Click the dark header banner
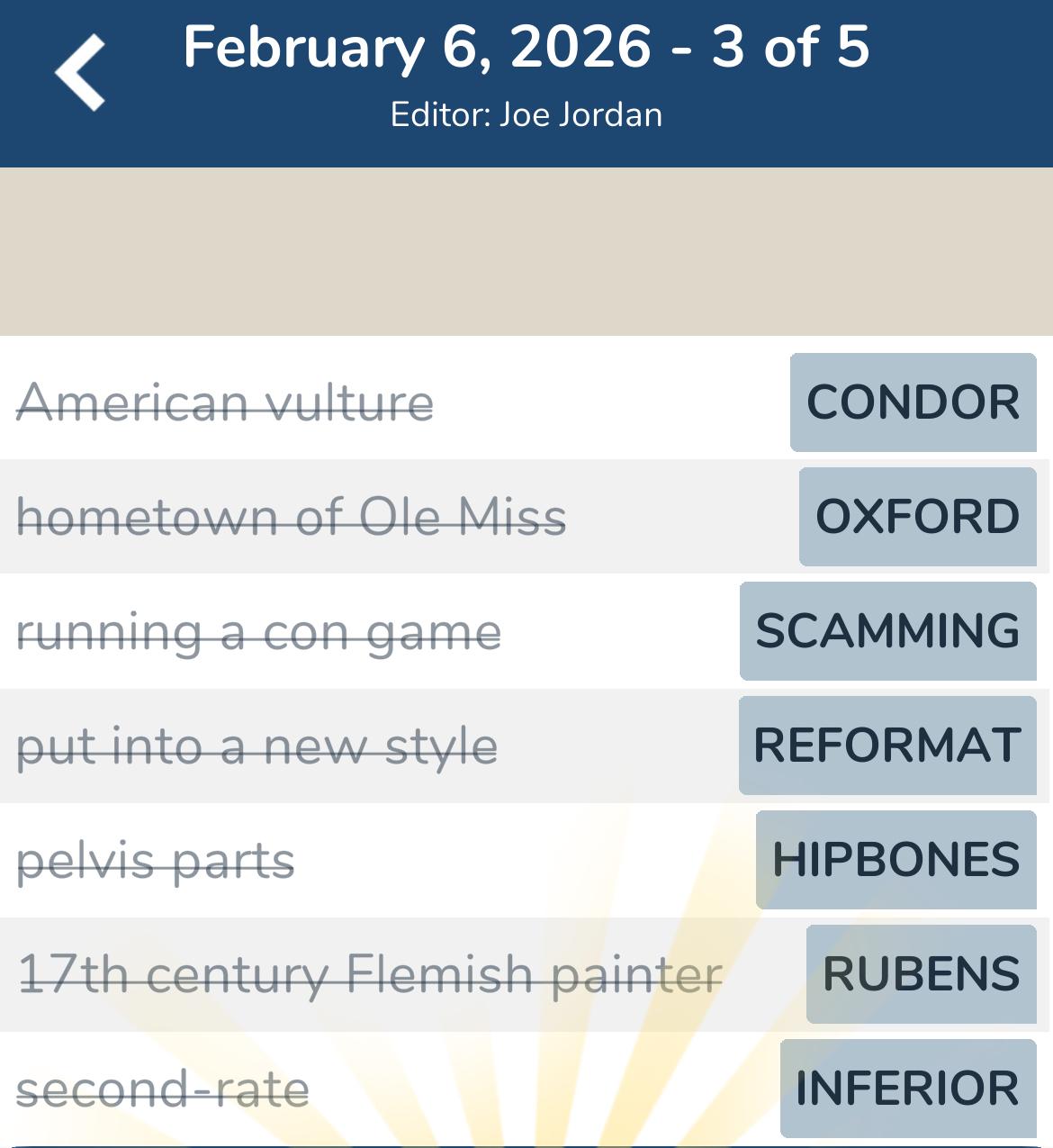 pos(526,81)
